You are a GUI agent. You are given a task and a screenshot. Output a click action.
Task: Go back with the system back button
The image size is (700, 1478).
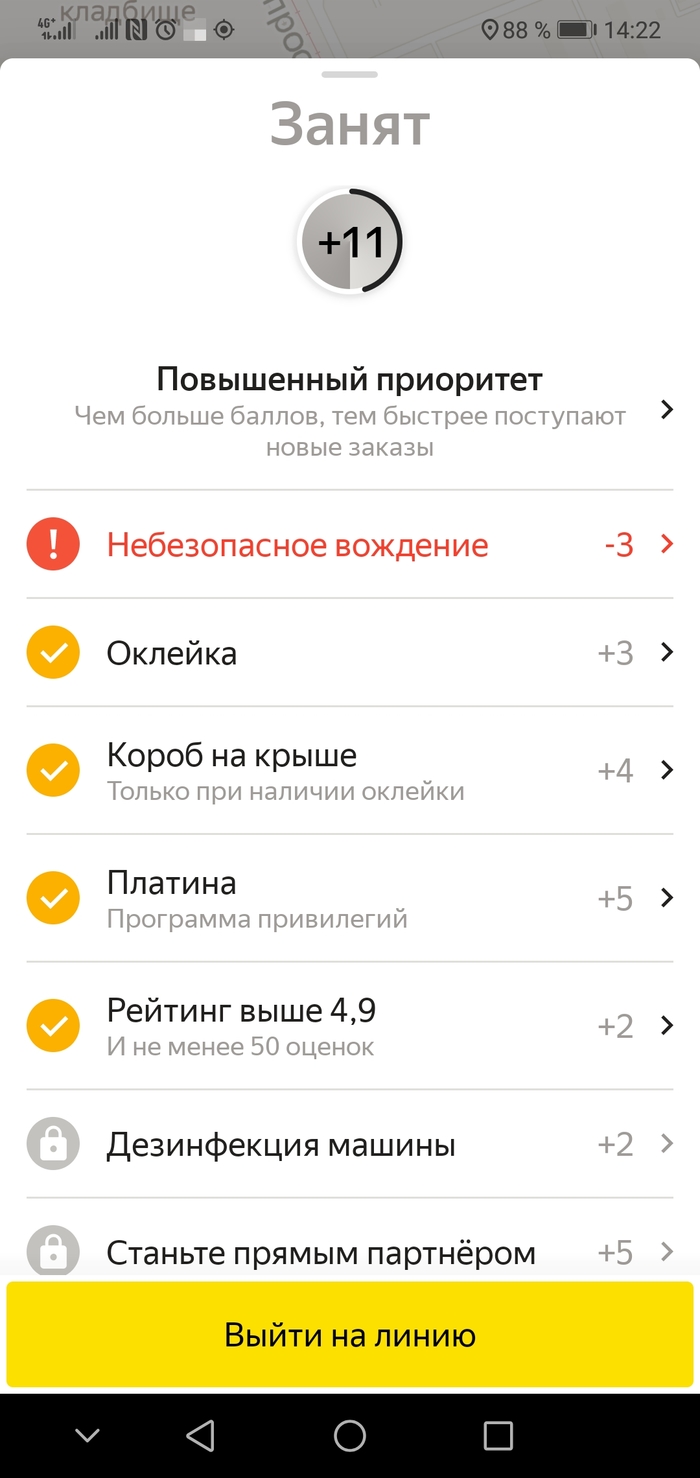click(200, 1436)
